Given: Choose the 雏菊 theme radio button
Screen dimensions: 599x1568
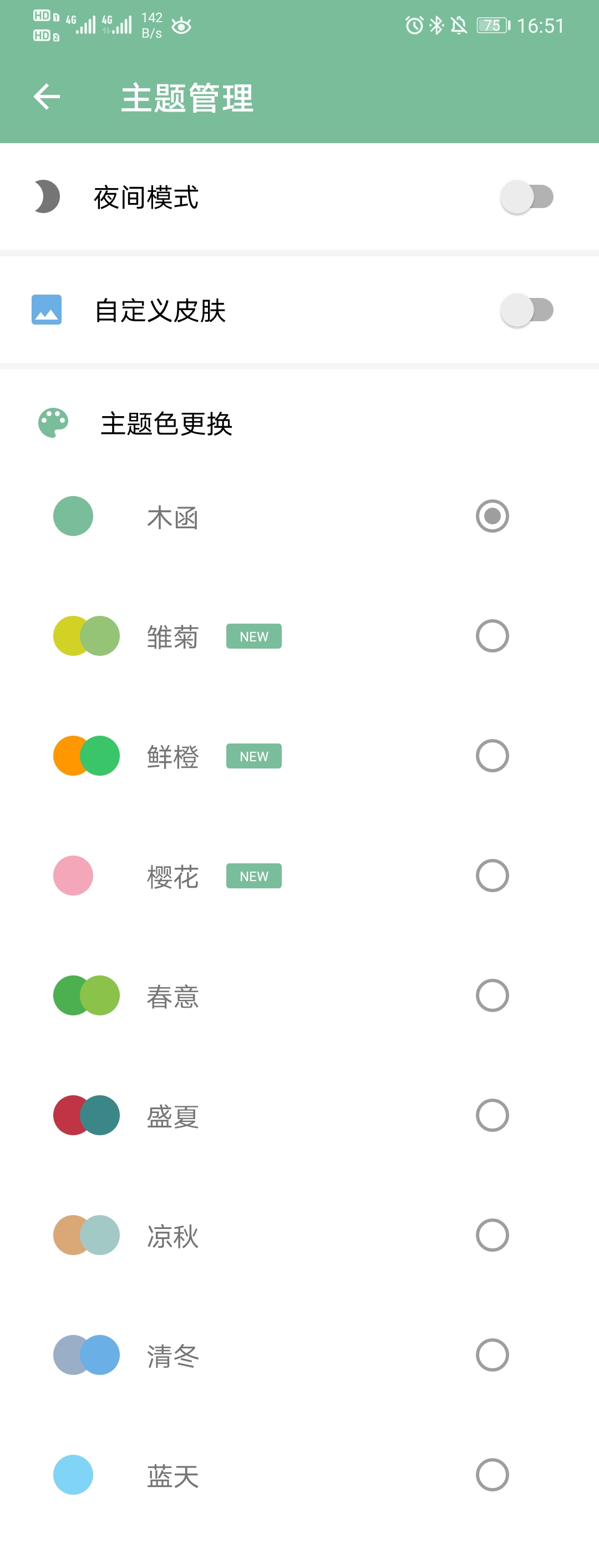Looking at the screenshot, I should pos(492,636).
